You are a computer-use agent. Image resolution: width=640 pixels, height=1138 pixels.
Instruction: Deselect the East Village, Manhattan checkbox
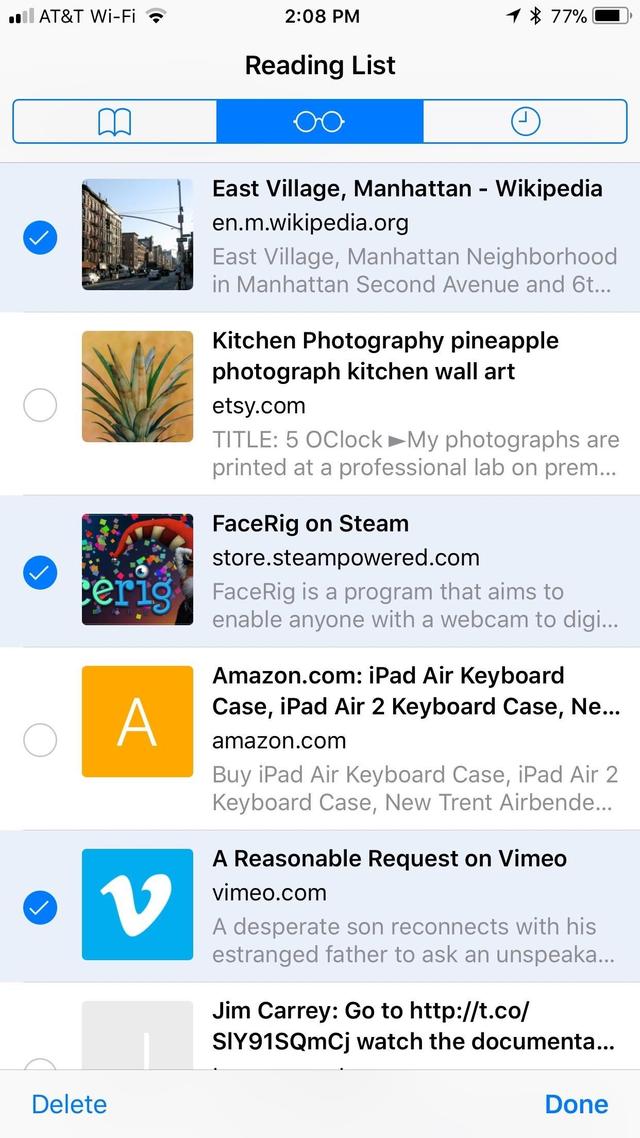[40, 237]
